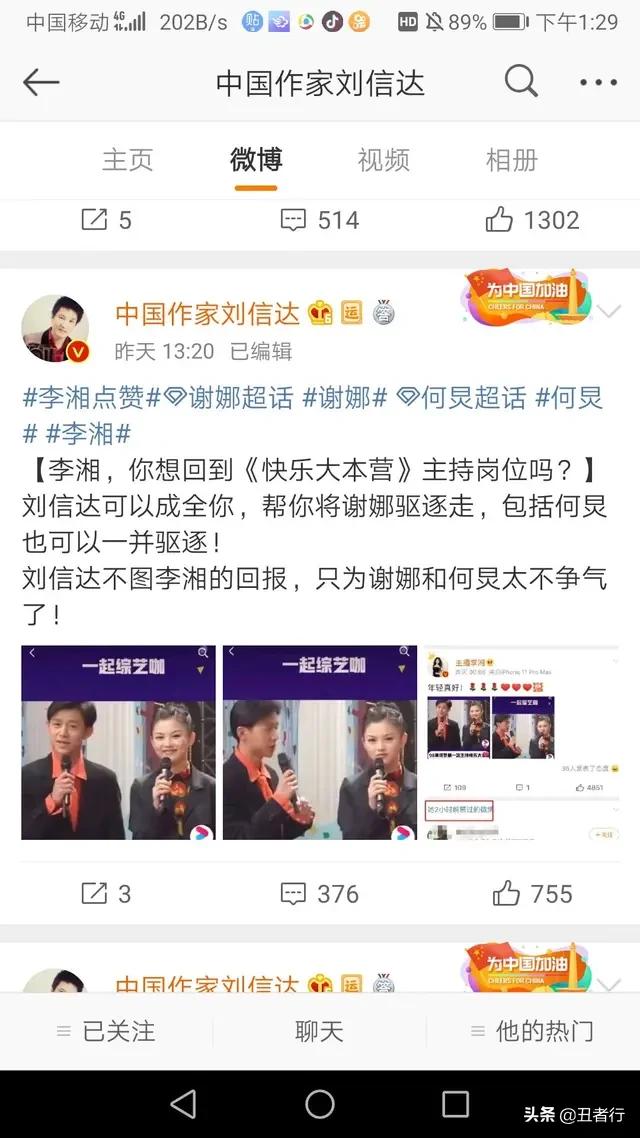The height and width of the screenshot is (1138, 640).
Task: View the third screenshot image in post
Action: (521, 742)
